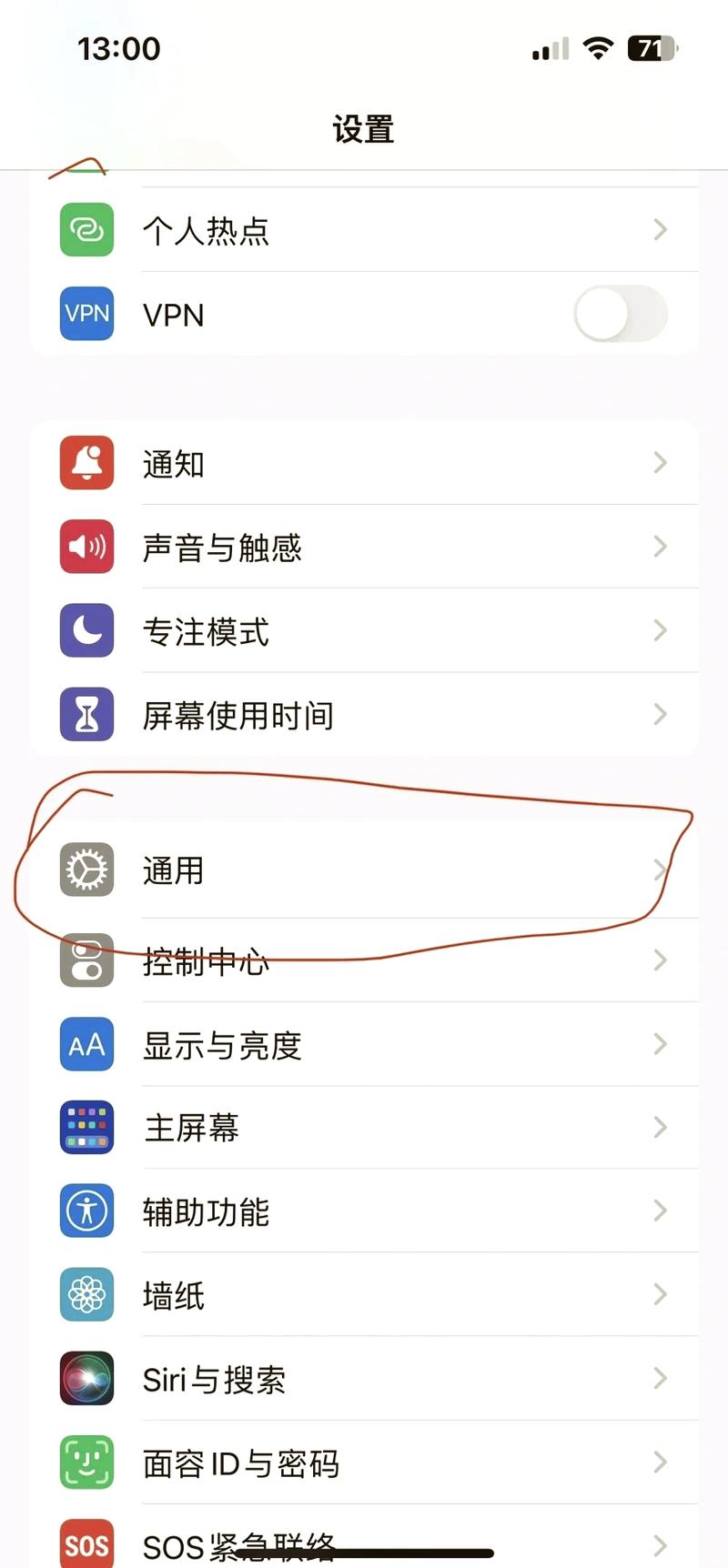Tap the 面容 ID 与密码 icon
This screenshot has width=728, height=1568.
click(86, 1462)
